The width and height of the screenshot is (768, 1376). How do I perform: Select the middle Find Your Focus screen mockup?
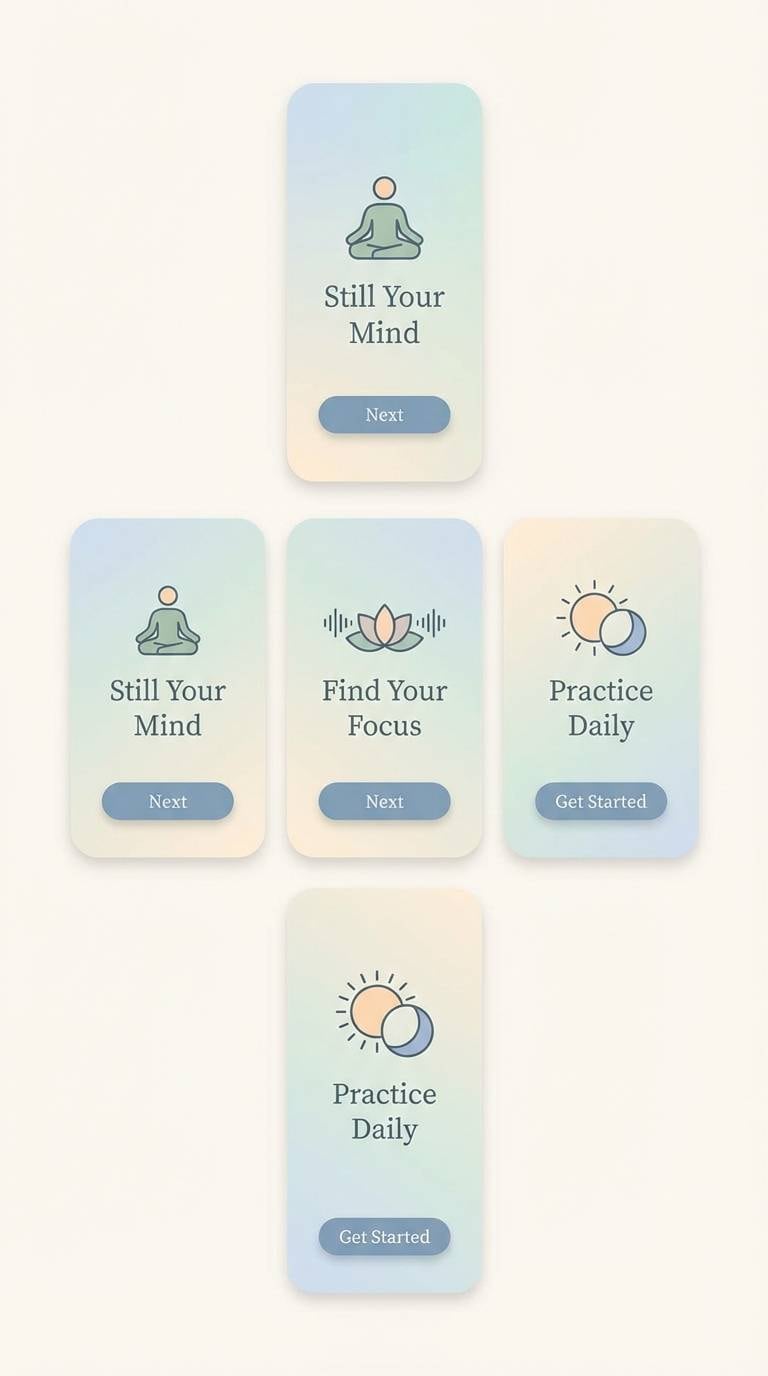pos(384,685)
